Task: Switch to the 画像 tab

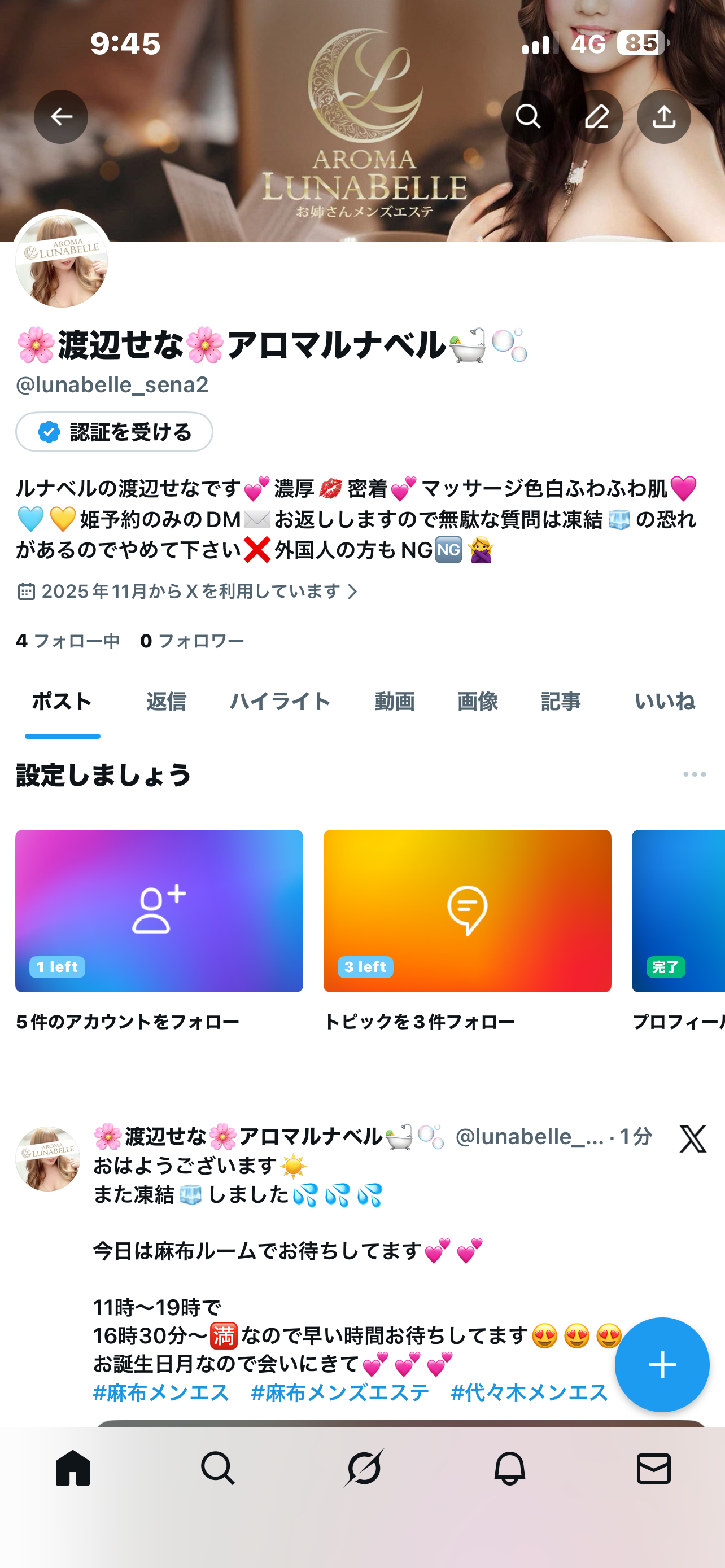Action: [478, 702]
